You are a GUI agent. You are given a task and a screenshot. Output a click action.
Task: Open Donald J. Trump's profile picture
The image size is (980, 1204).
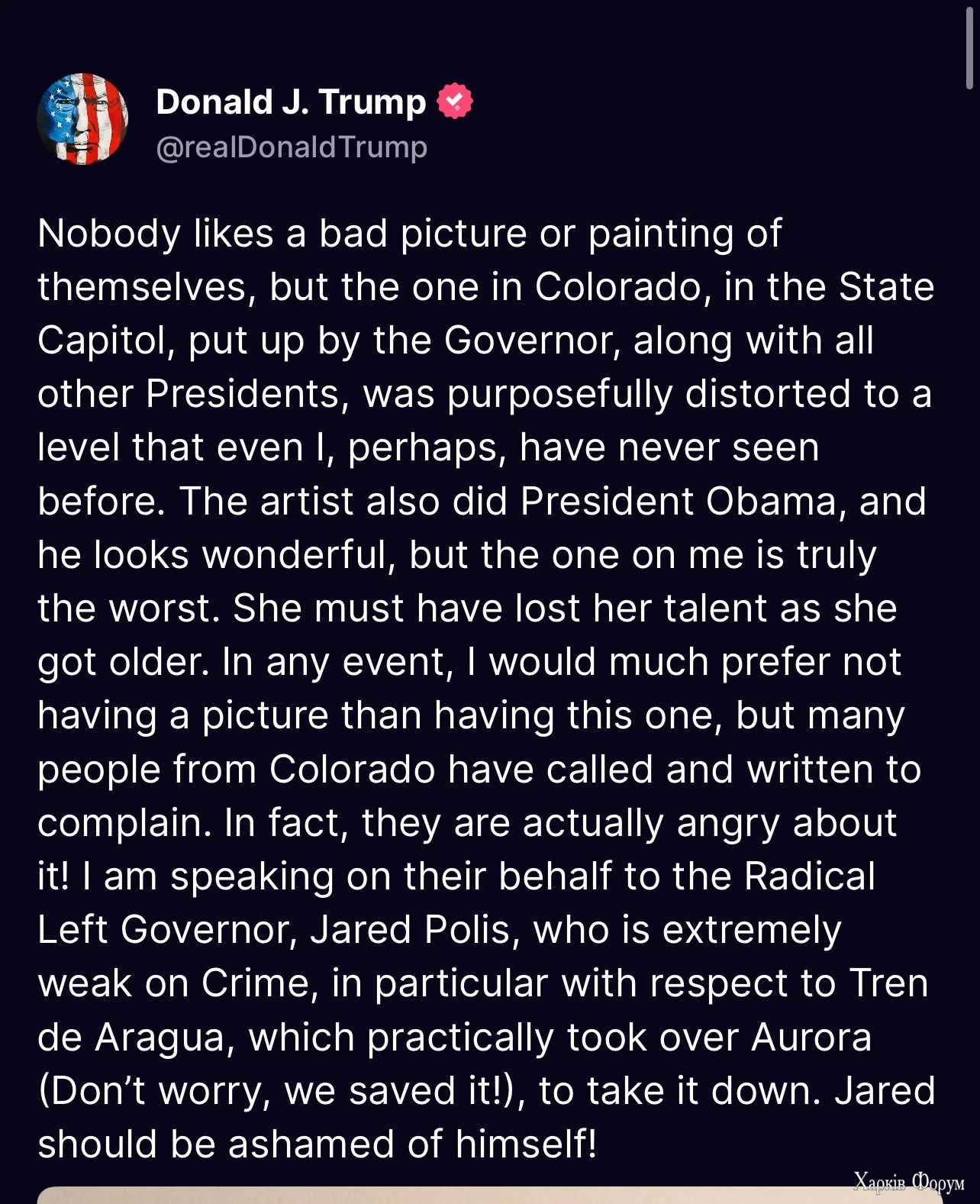[82, 119]
